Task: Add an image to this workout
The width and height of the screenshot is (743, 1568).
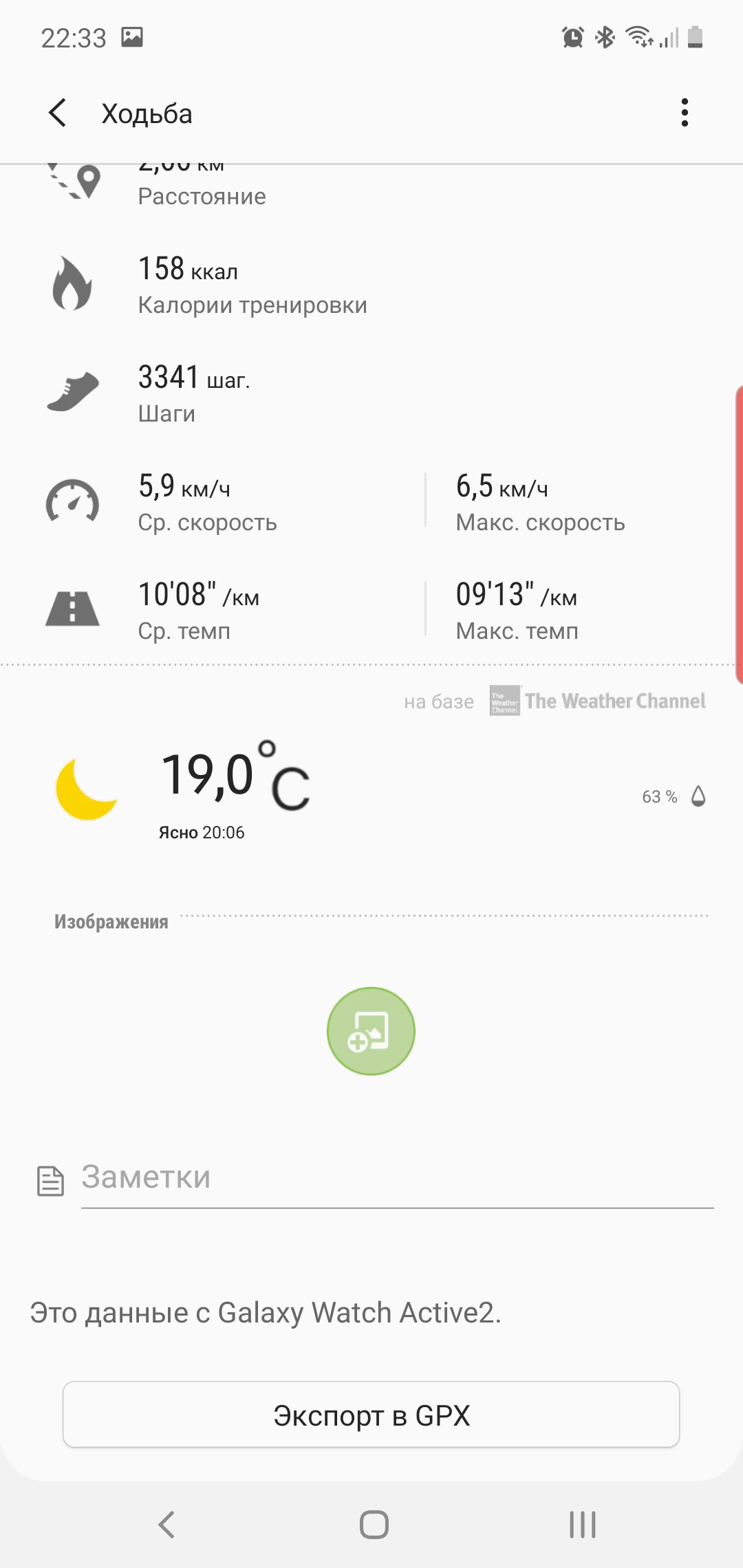Action: [x=371, y=1031]
